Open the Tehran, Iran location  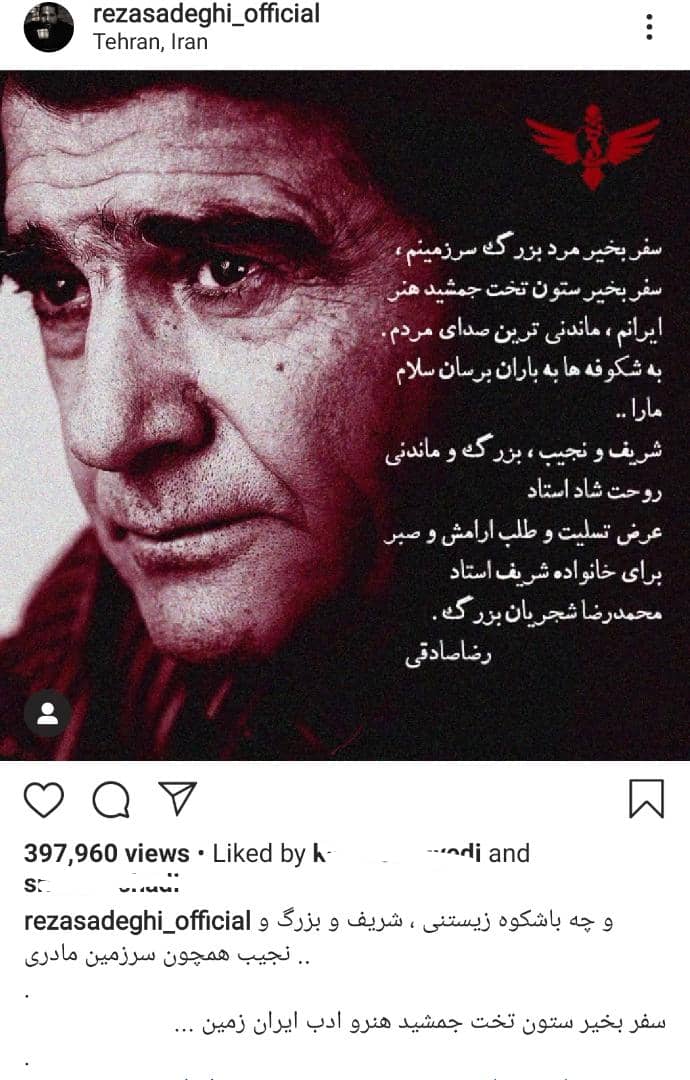150,42
